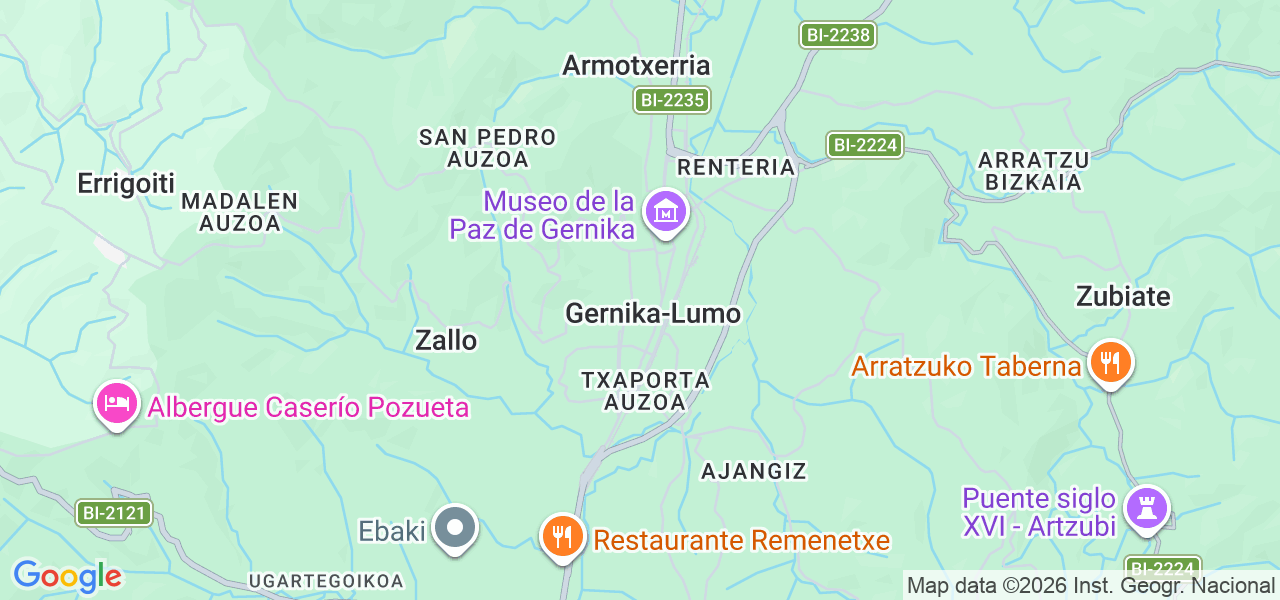
Task: Select the Albergue Caserío Pozueta lodging marker
Action: point(117,404)
